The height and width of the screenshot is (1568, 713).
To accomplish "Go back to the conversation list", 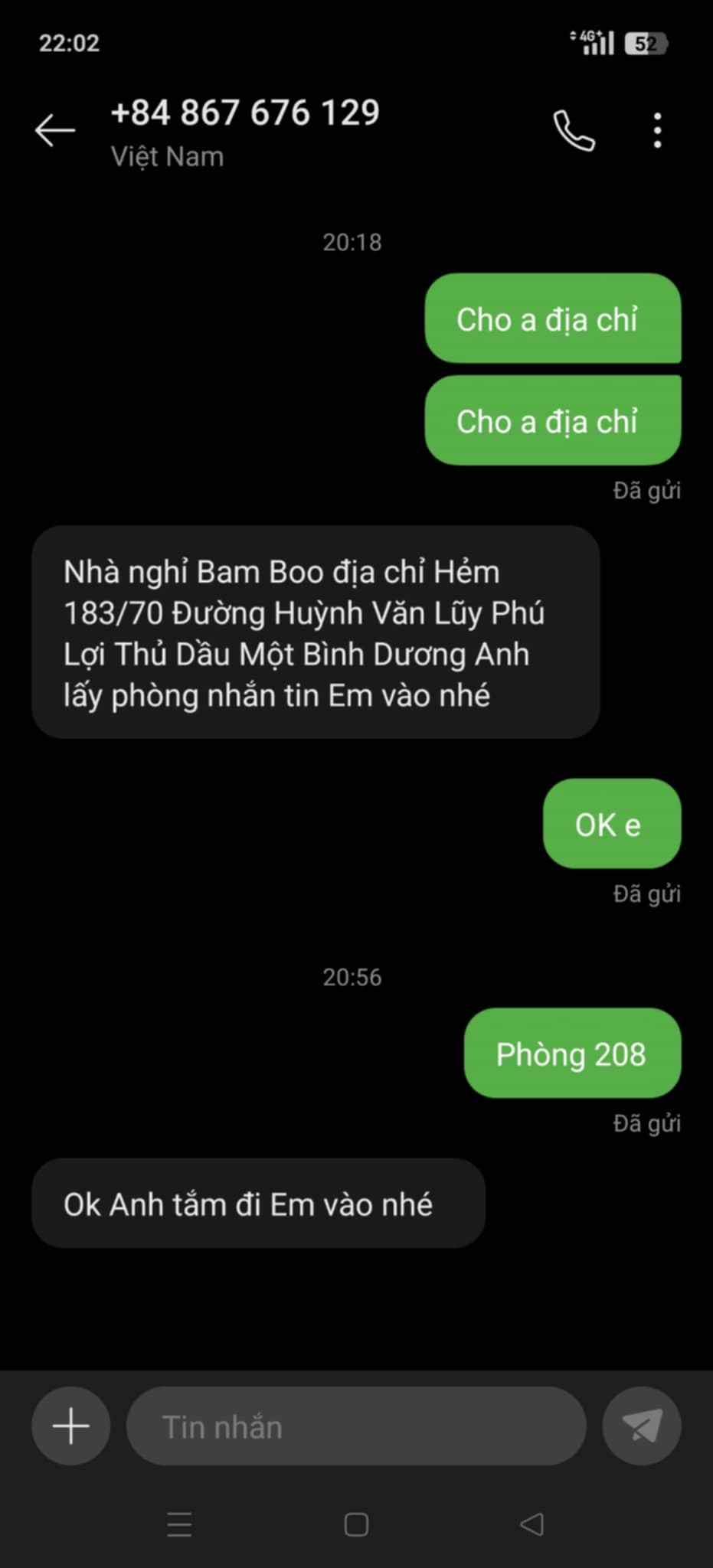I will [x=55, y=130].
